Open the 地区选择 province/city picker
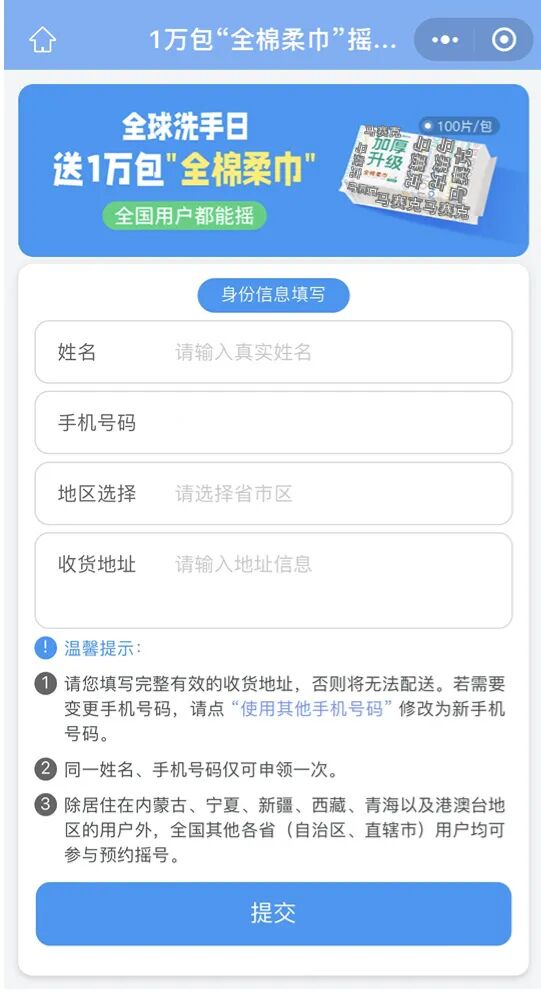This screenshot has height=1000, width=541. [274, 494]
